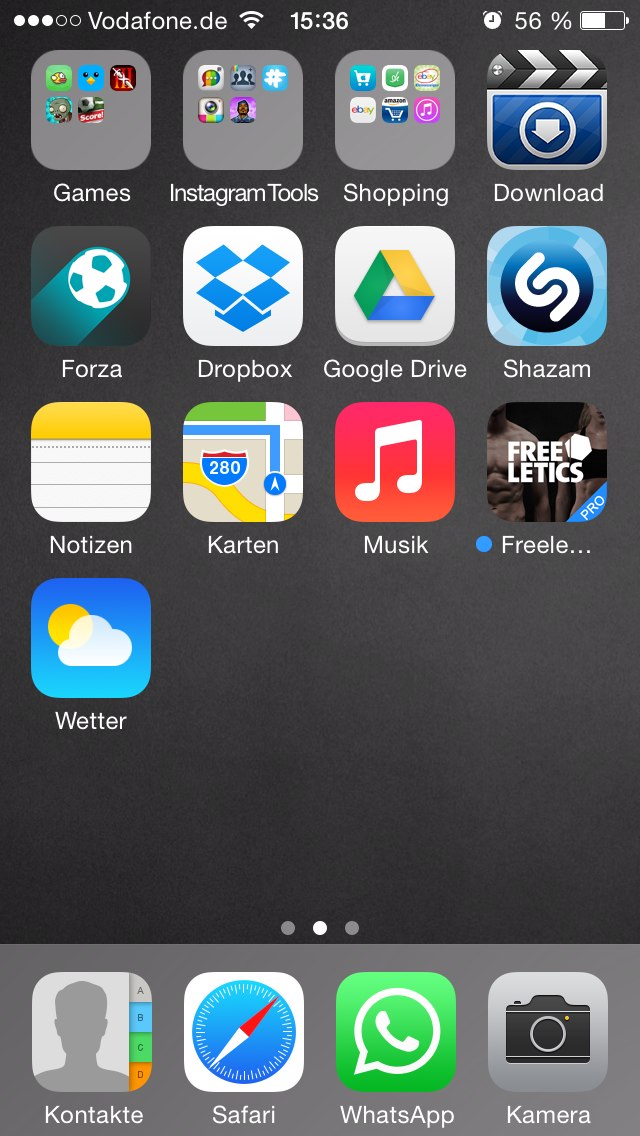This screenshot has width=640, height=1136.
Task: Start Shazam
Action: point(547,286)
